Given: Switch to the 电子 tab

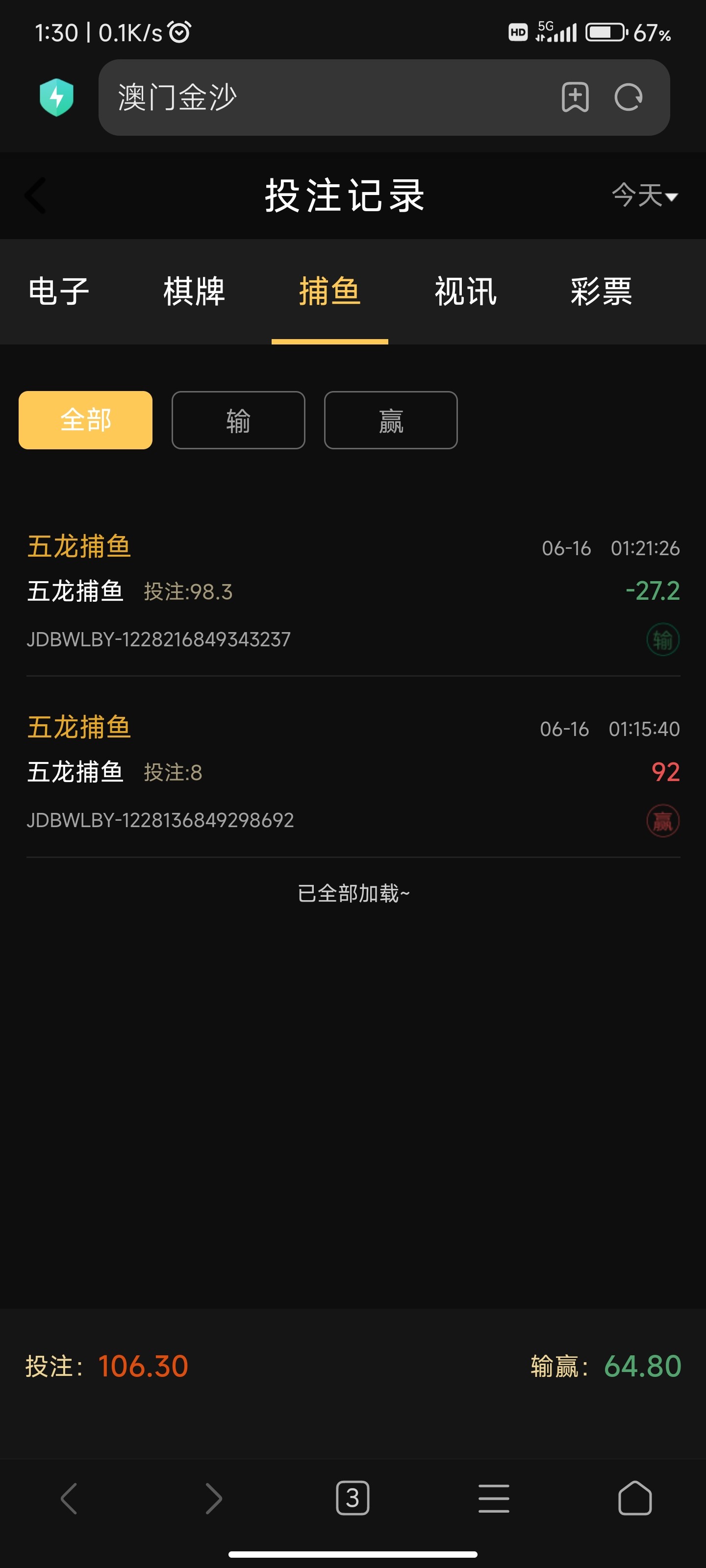Looking at the screenshot, I should [x=59, y=292].
